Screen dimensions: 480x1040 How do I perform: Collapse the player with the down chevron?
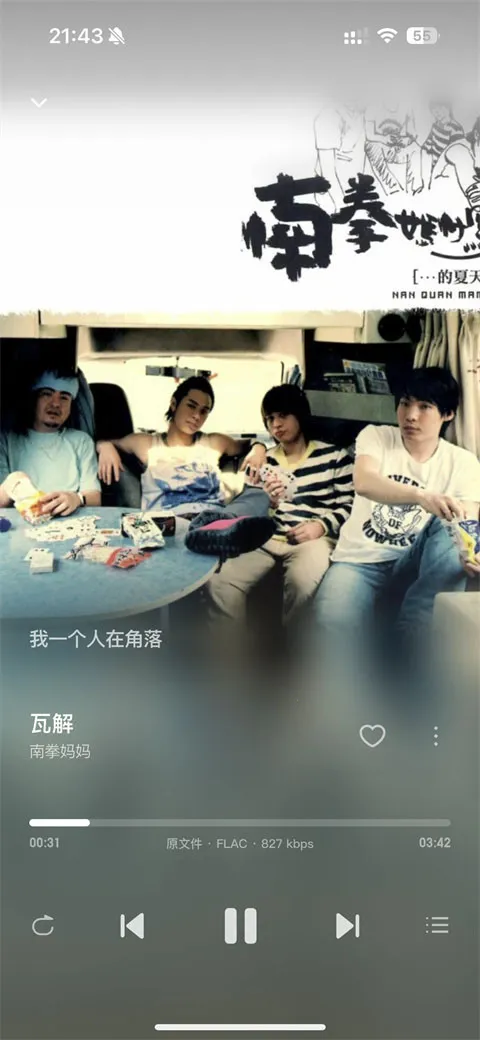pyautogui.click(x=39, y=103)
